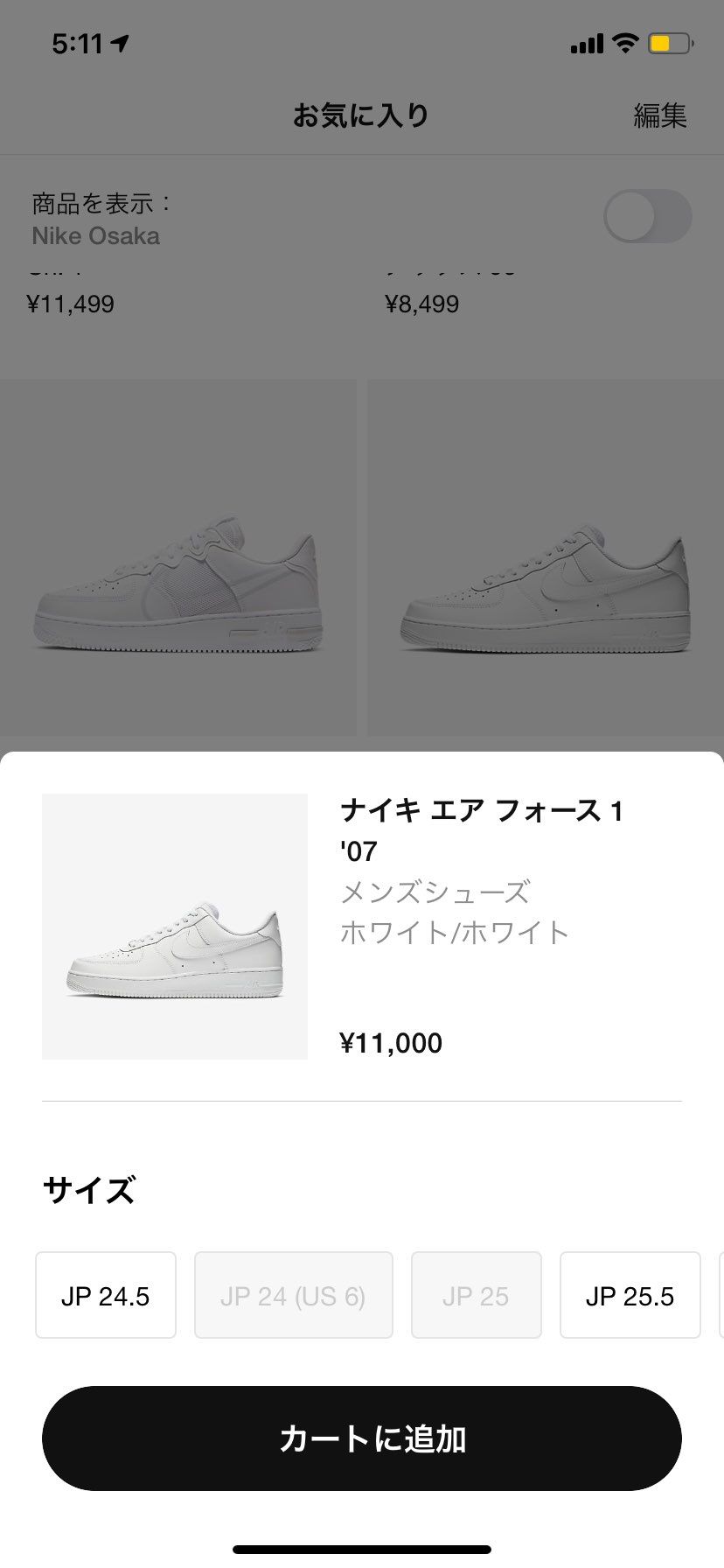Select size JP 25.5

630,1295
